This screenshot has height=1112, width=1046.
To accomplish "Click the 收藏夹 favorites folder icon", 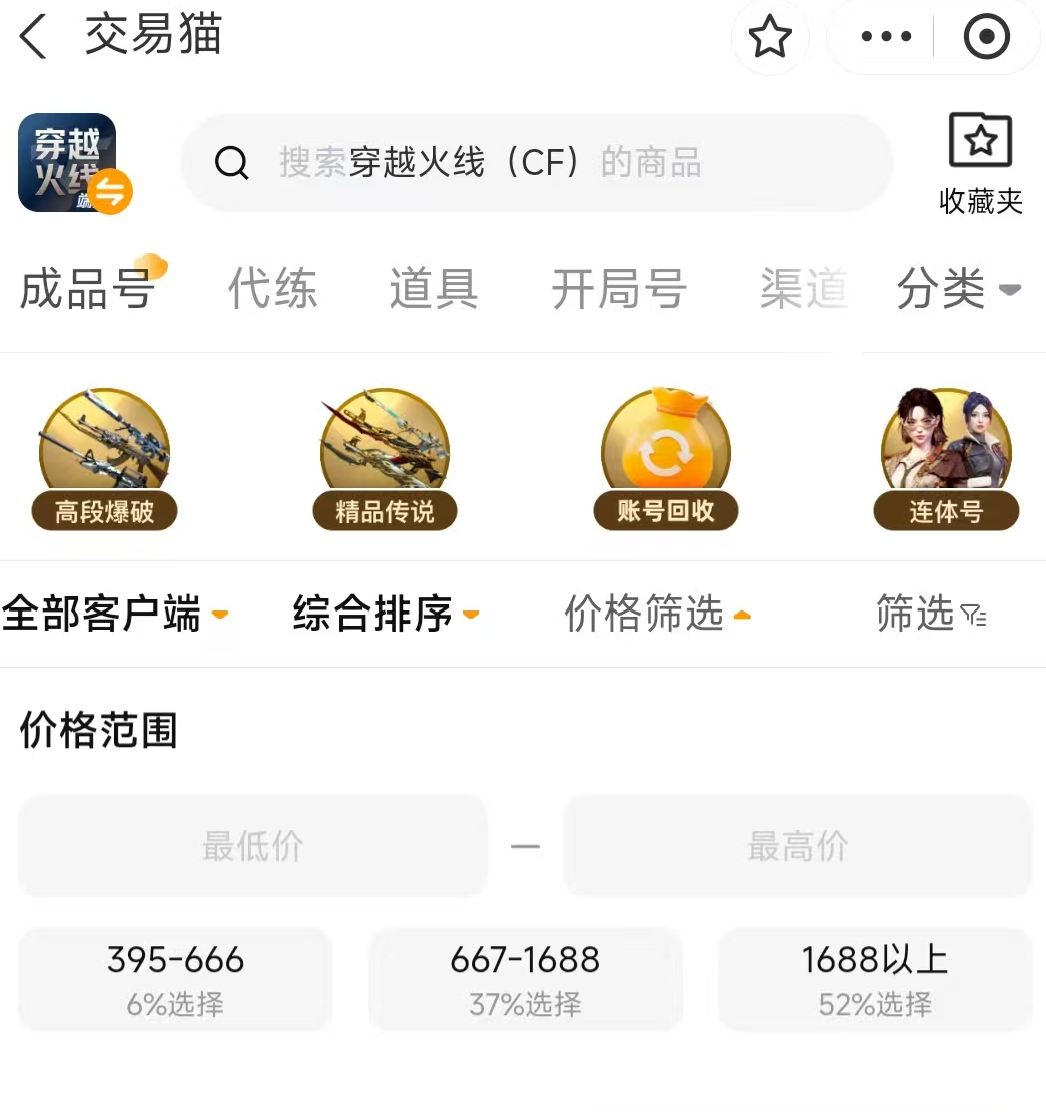I will tap(980, 160).
